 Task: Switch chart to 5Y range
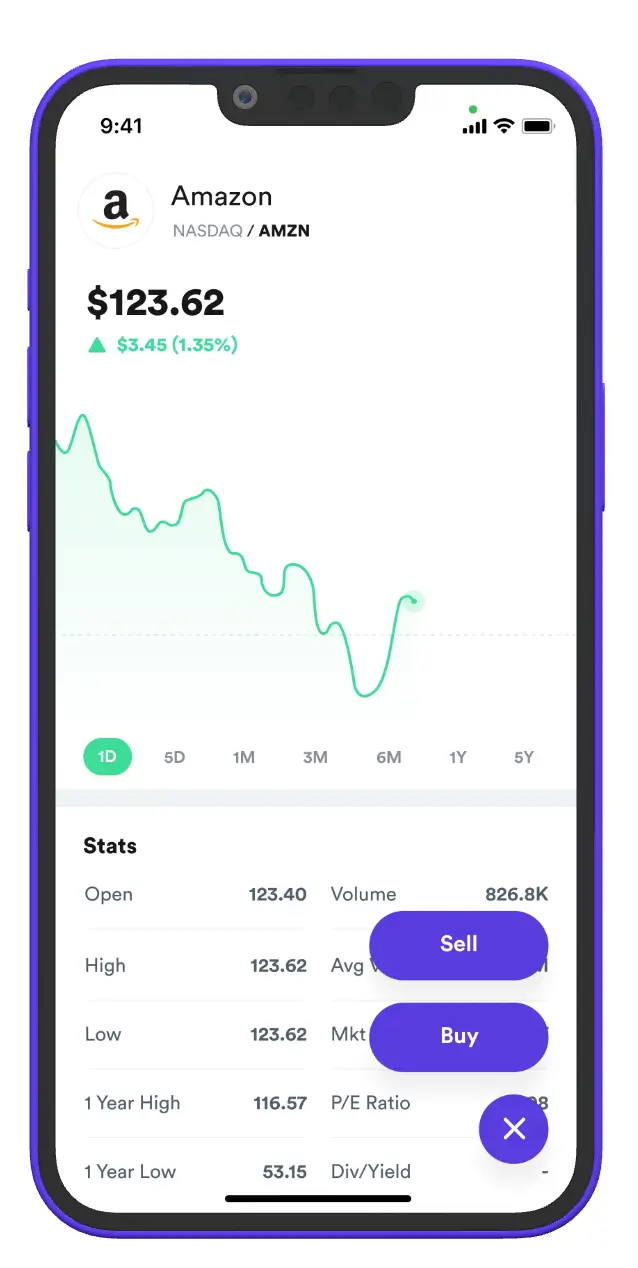pyautogui.click(x=524, y=757)
